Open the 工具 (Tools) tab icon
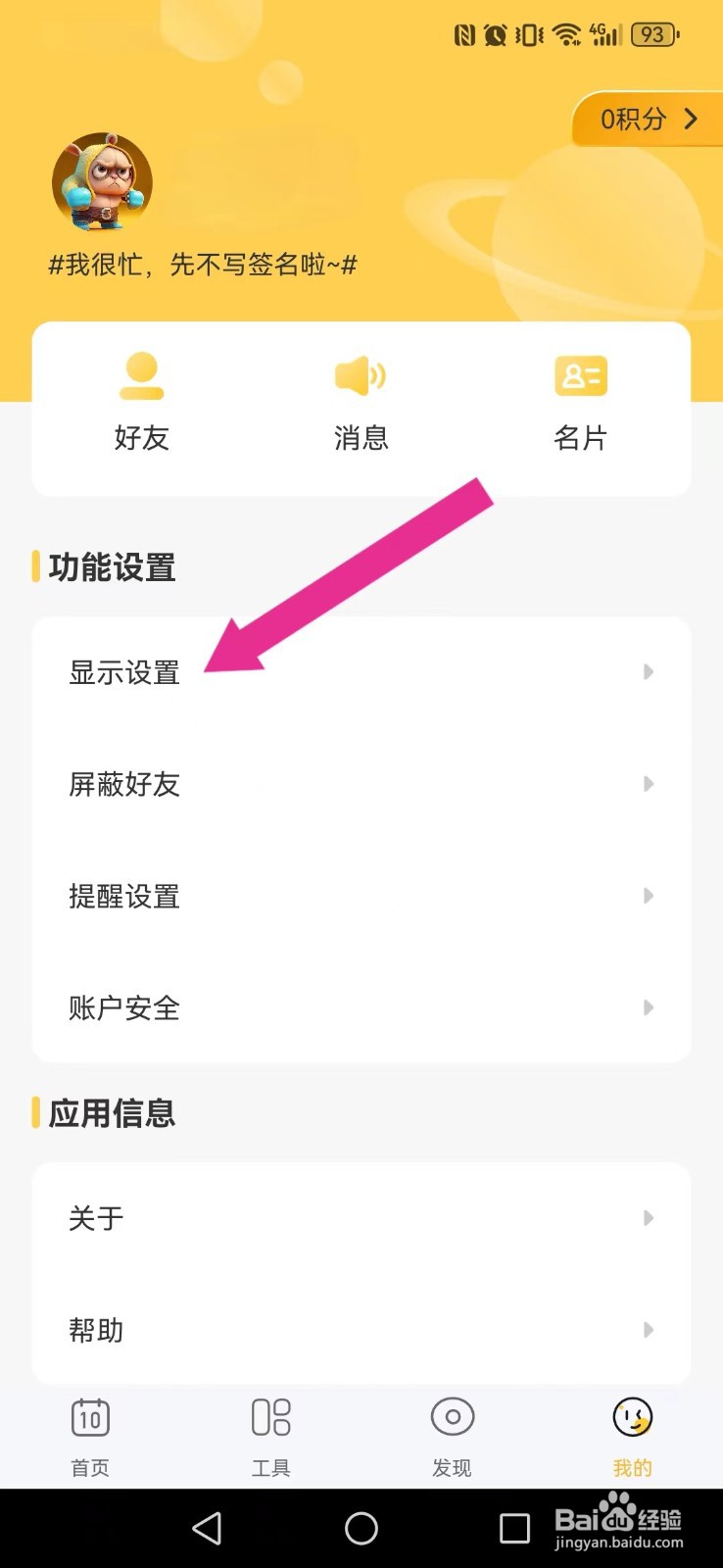 coord(270,1417)
